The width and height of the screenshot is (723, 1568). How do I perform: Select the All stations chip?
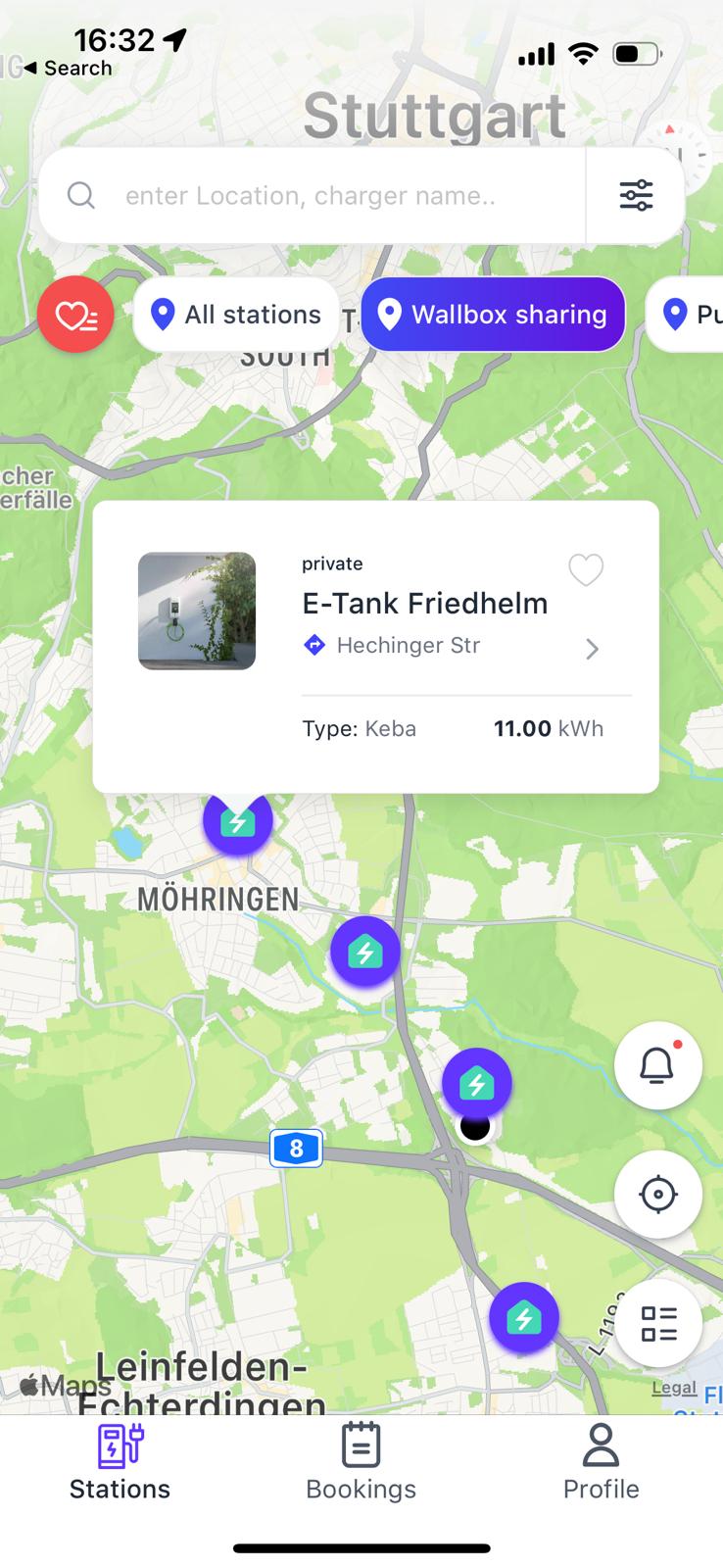236,315
